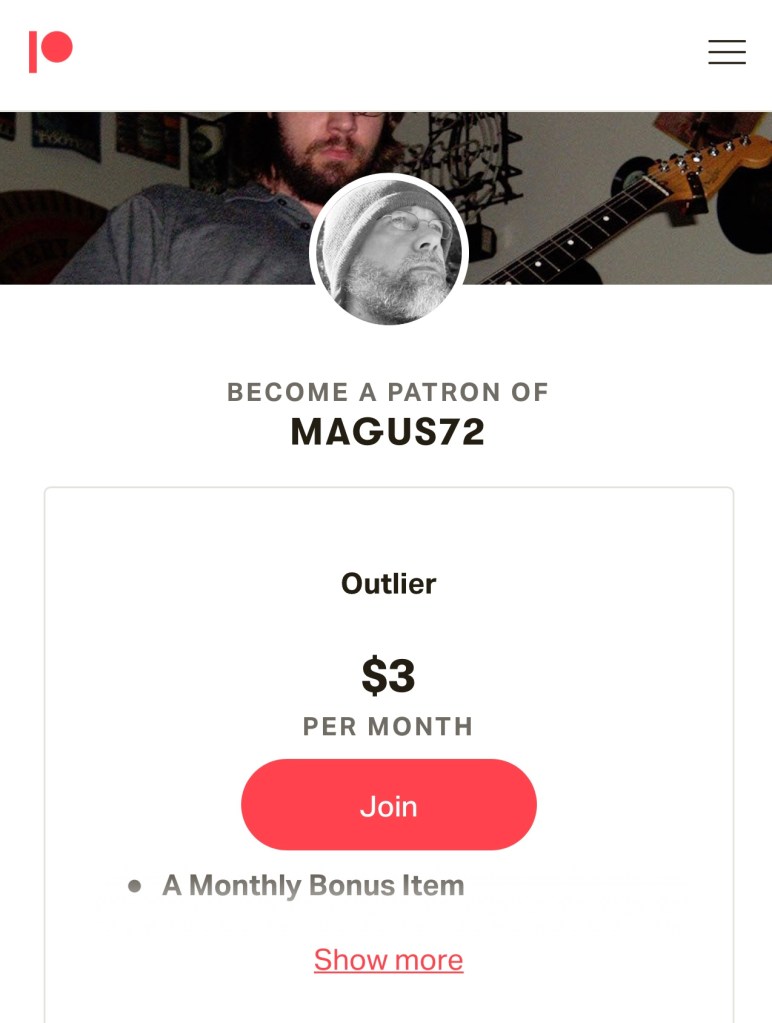Click the MAGUS72 creator name heading
The image size is (772, 1023).
coord(387,432)
